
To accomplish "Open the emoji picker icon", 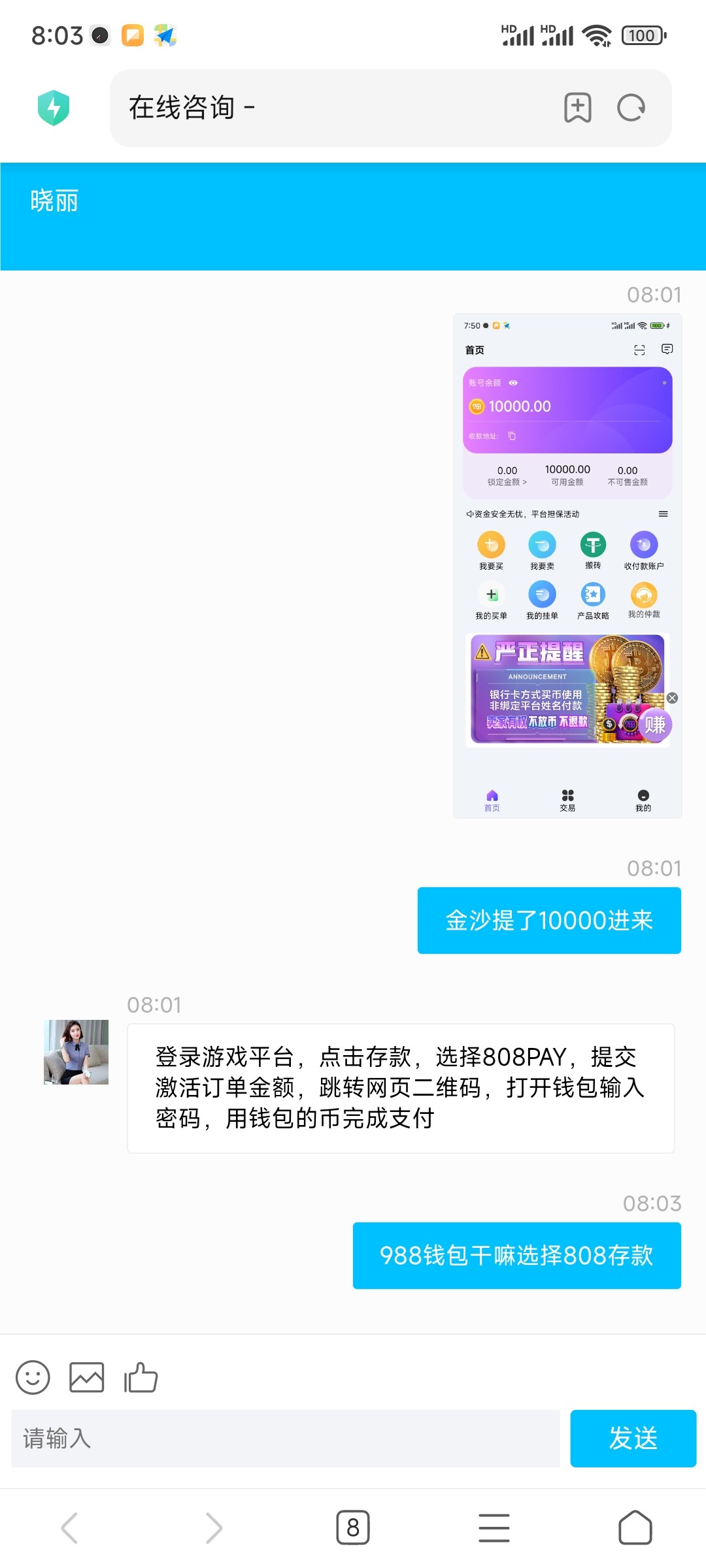I will [x=34, y=1377].
